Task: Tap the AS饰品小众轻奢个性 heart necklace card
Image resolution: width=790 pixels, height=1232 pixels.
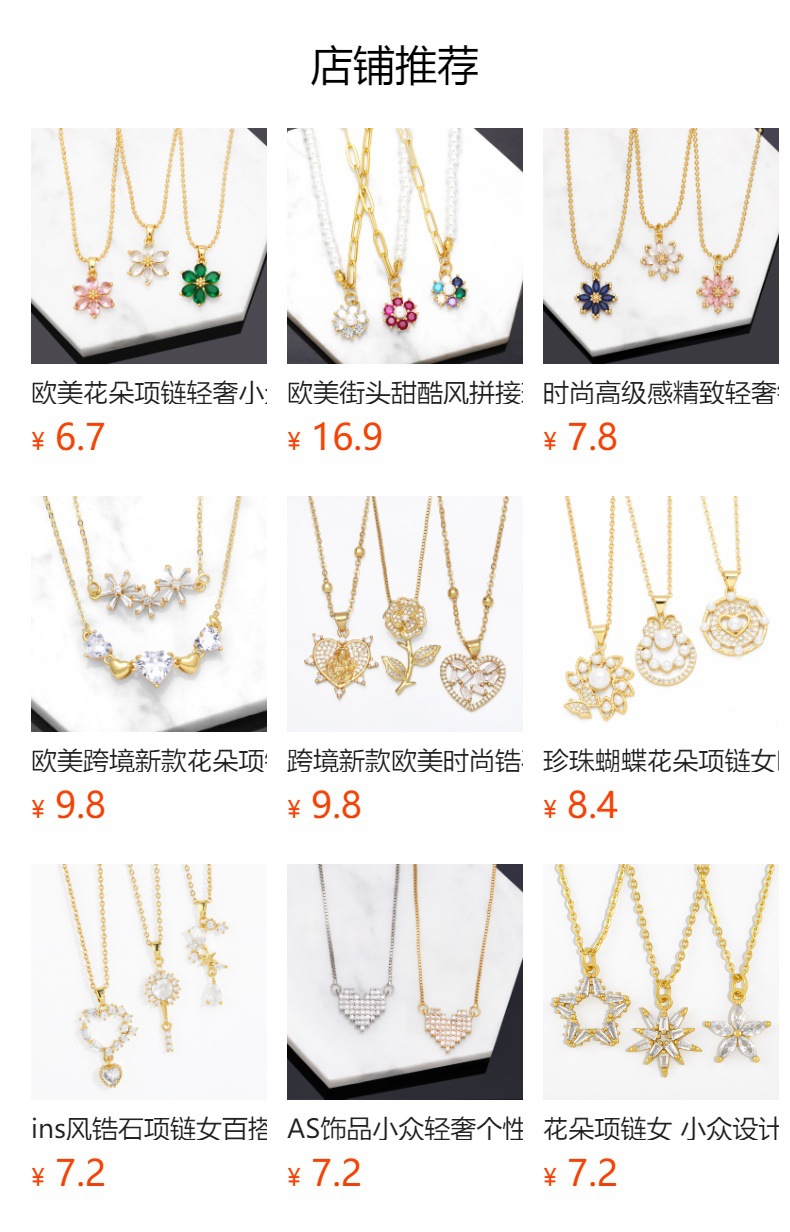Action: [x=405, y=982]
